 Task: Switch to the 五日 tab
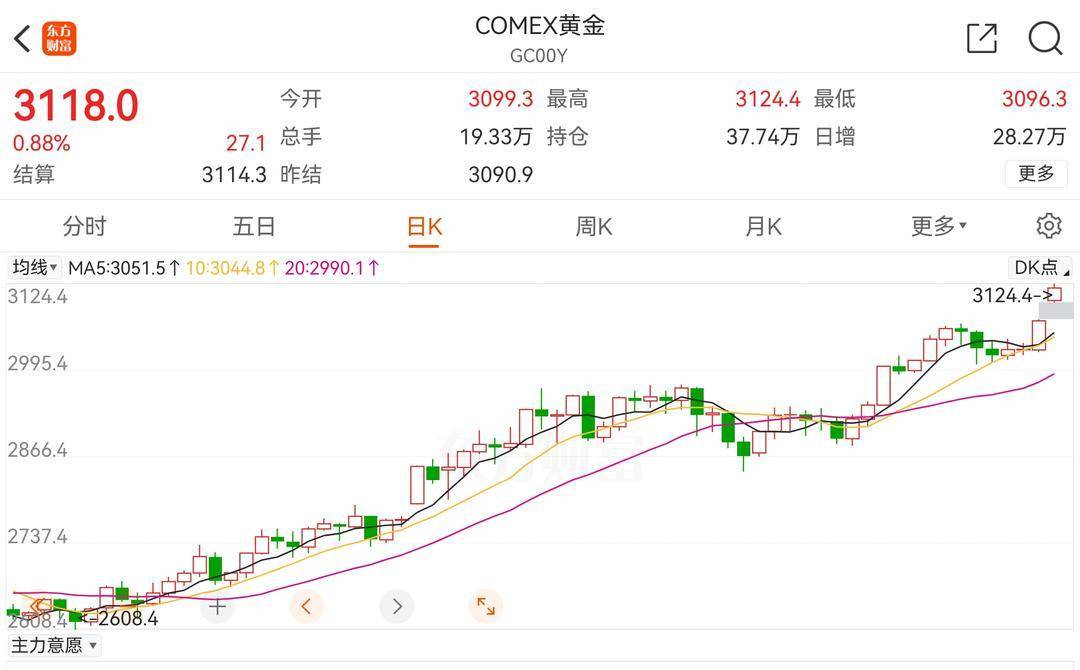(254, 226)
